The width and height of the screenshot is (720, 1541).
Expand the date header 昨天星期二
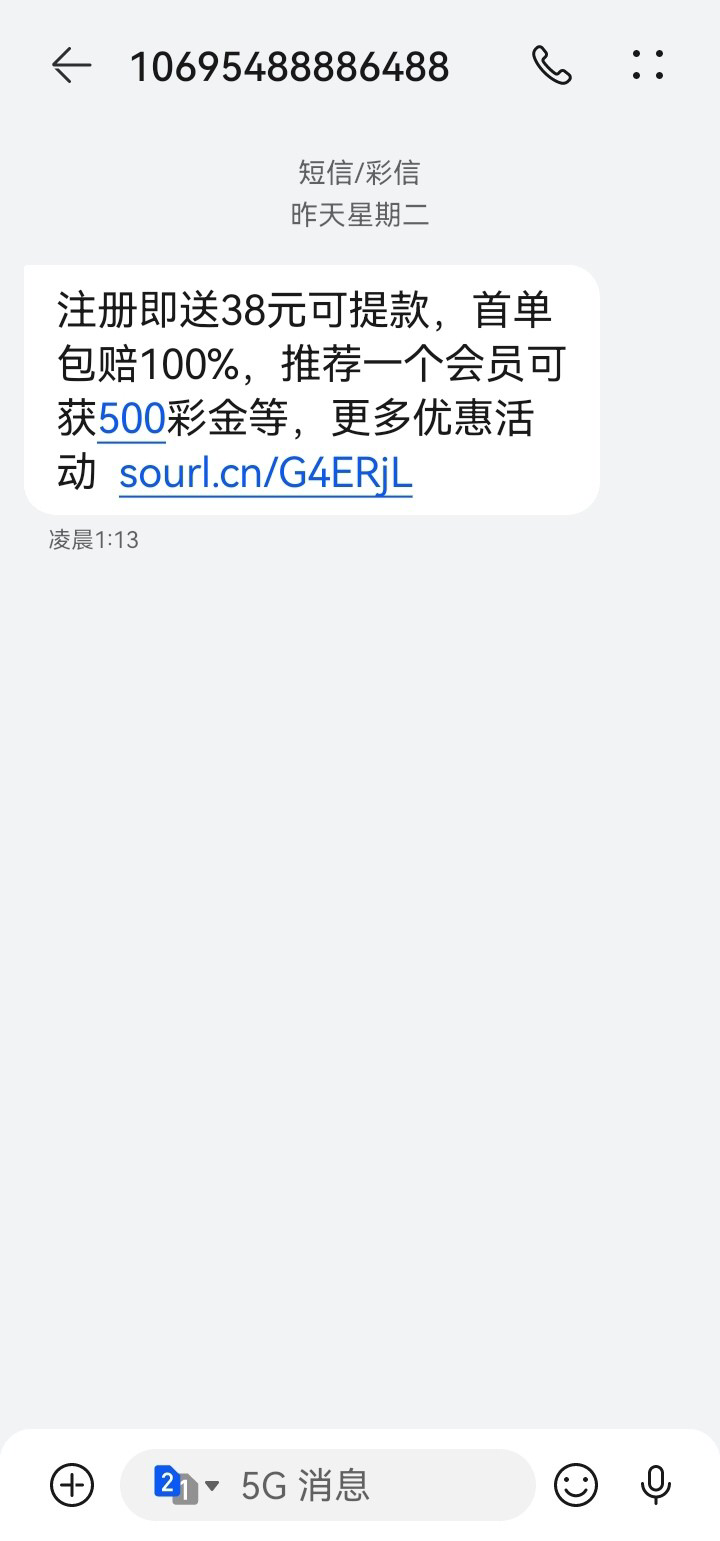tap(360, 214)
